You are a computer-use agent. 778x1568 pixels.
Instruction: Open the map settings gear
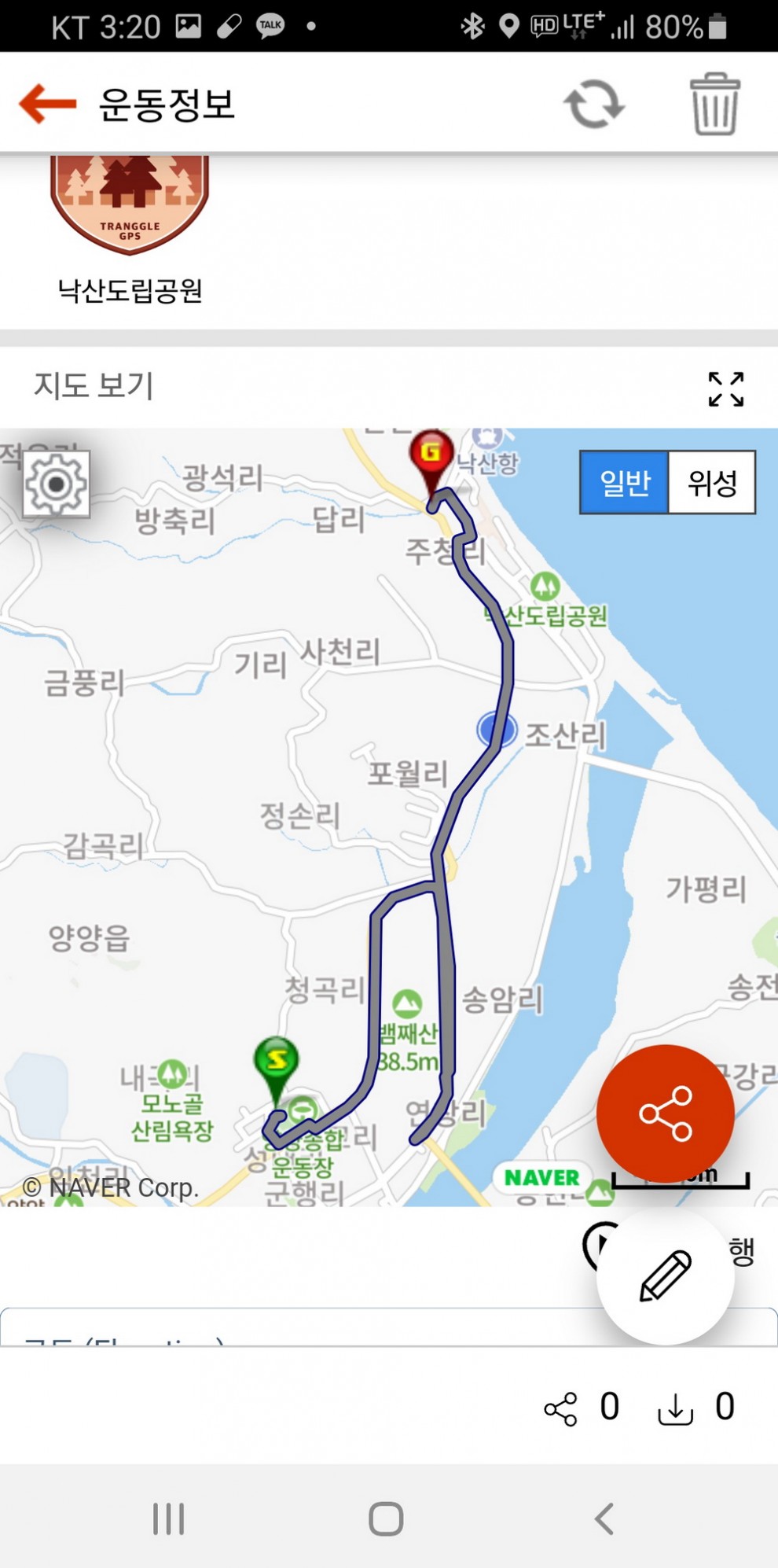click(x=57, y=484)
